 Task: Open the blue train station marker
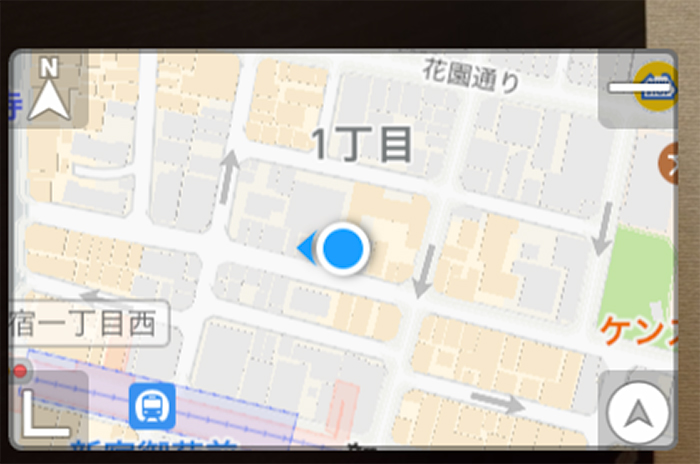(152, 406)
